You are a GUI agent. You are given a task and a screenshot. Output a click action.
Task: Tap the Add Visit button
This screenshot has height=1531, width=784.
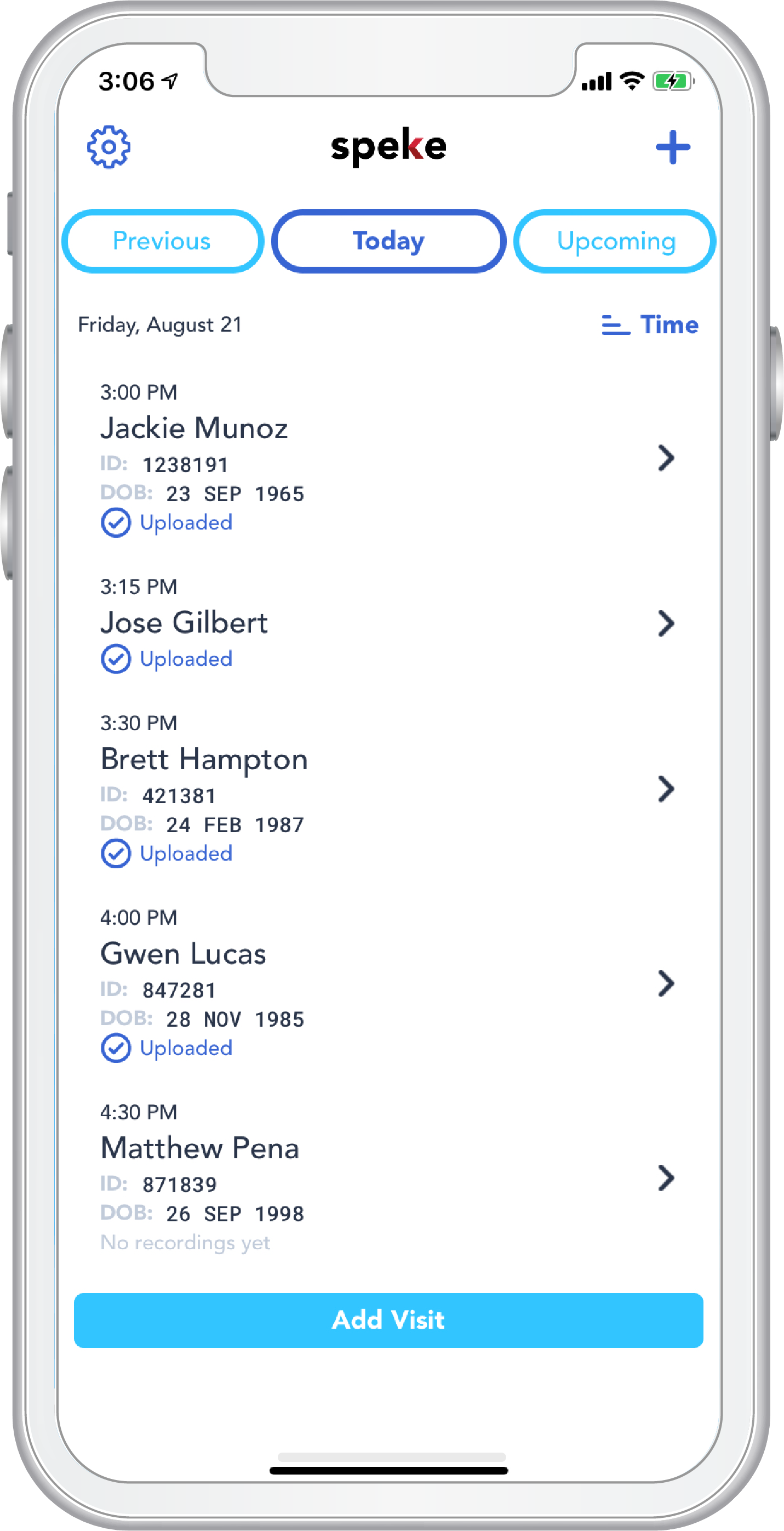(388, 1320)
